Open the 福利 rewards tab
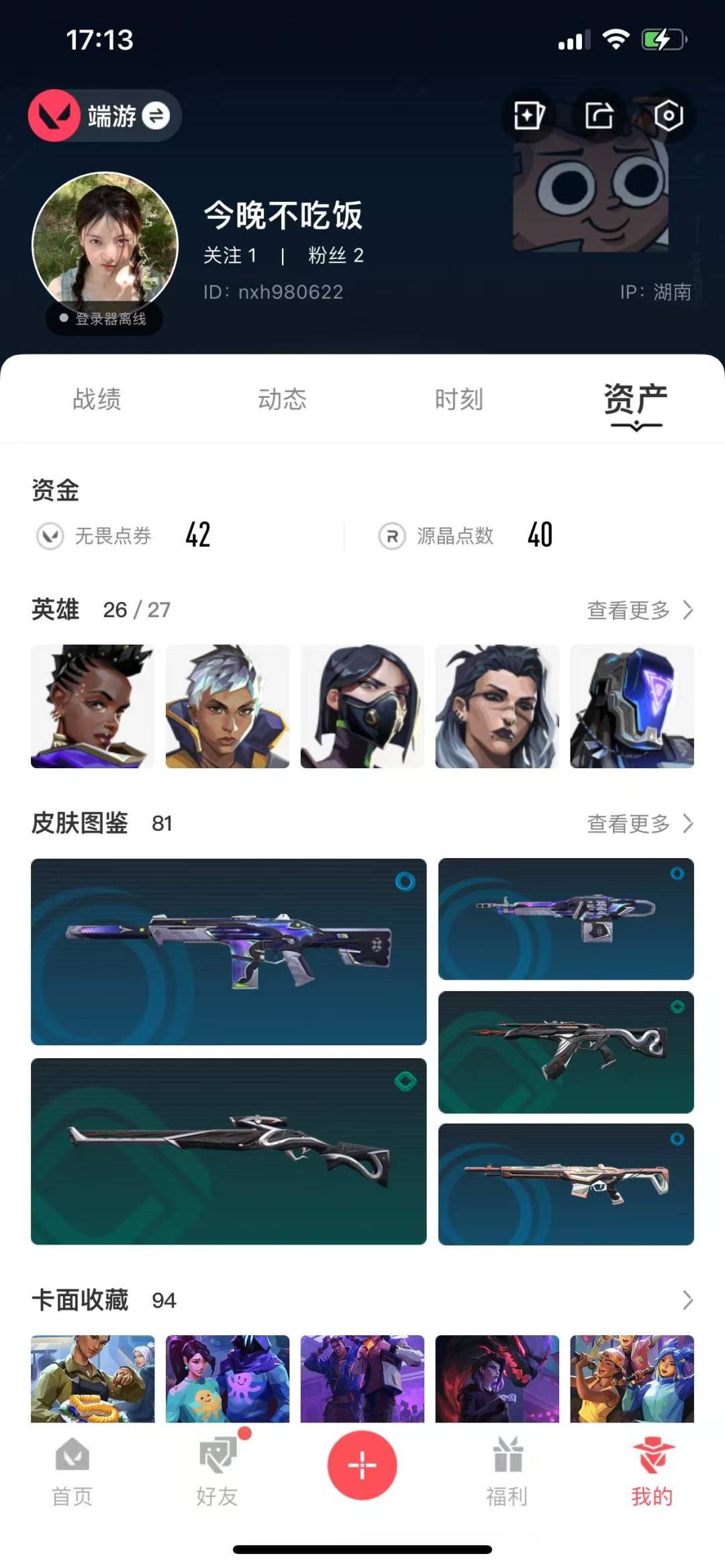725x1568 pixels. [507, 1472]
